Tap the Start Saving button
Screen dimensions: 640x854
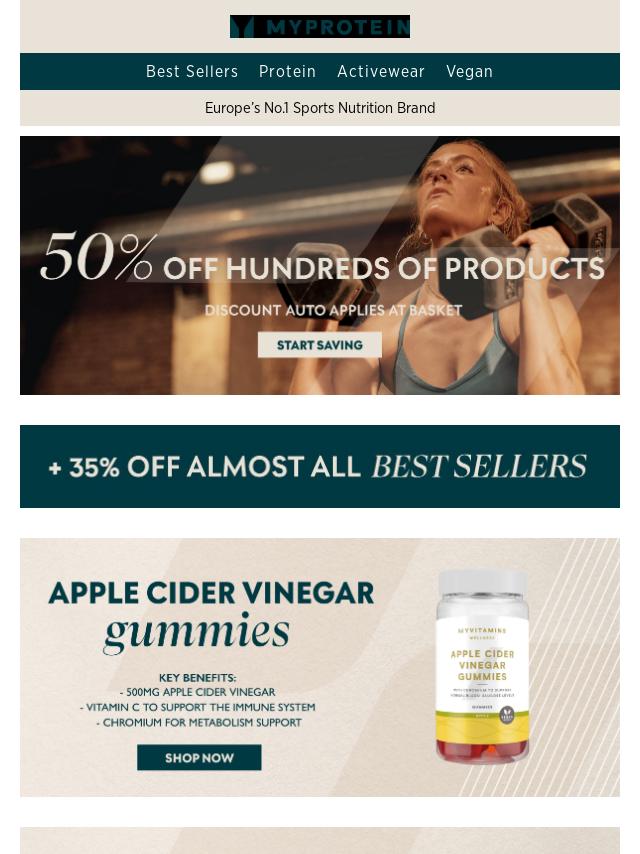point(319,345)
